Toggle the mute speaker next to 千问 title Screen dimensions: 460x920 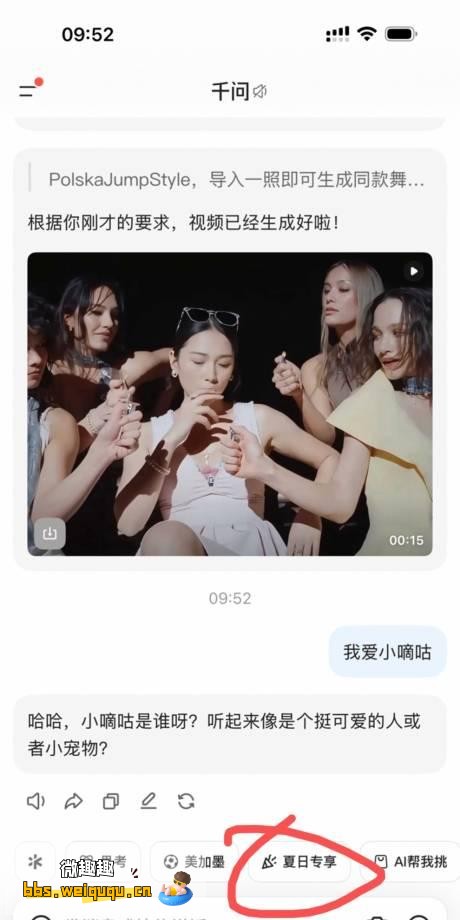pos(259,92)
